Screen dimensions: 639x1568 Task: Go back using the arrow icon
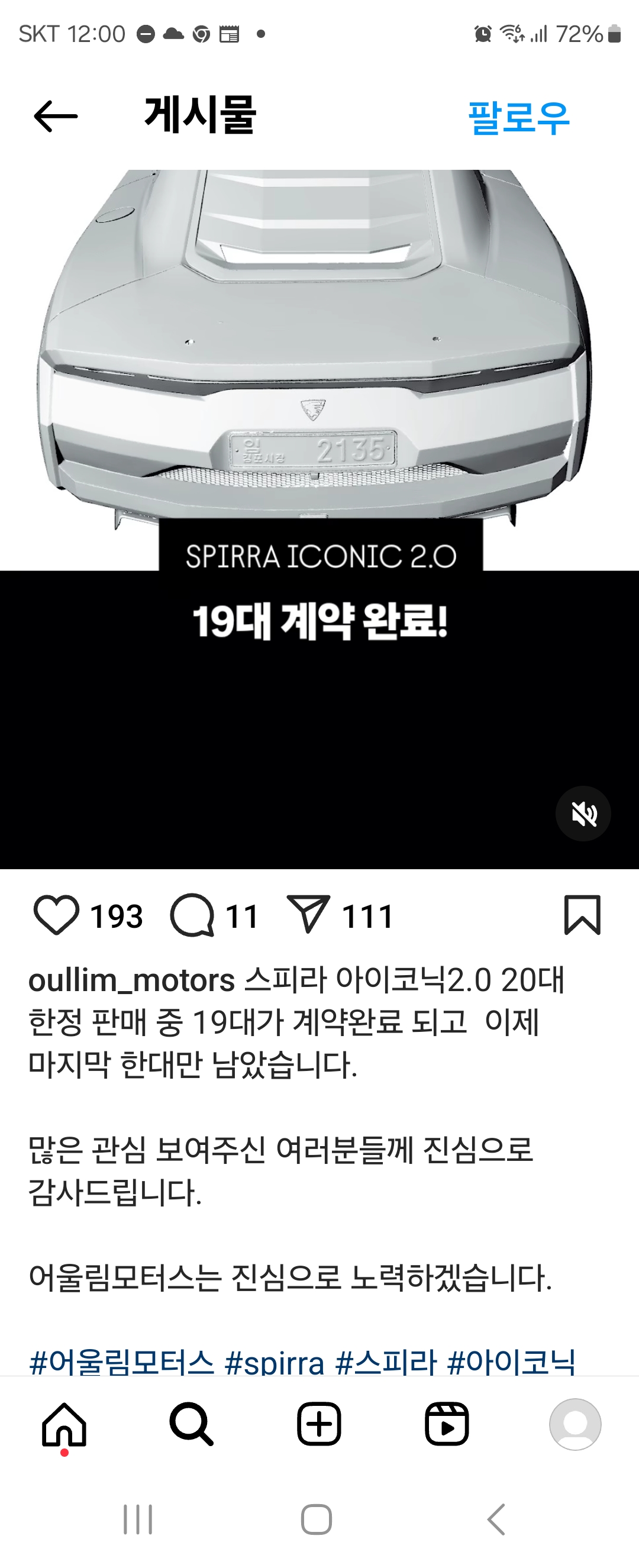(x=56, y=116)
